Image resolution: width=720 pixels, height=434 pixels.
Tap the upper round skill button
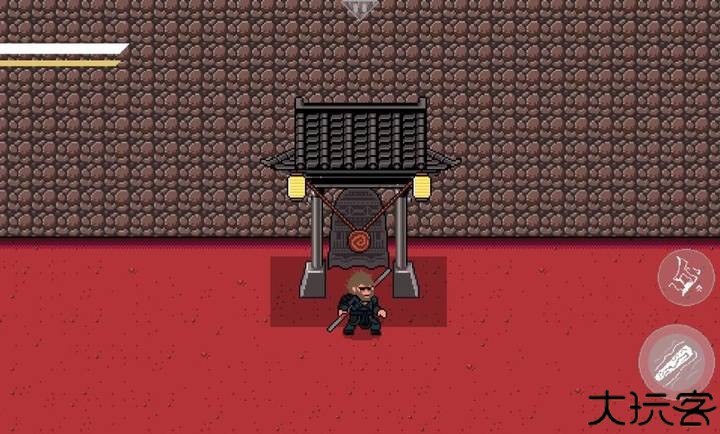coord(686,275)
